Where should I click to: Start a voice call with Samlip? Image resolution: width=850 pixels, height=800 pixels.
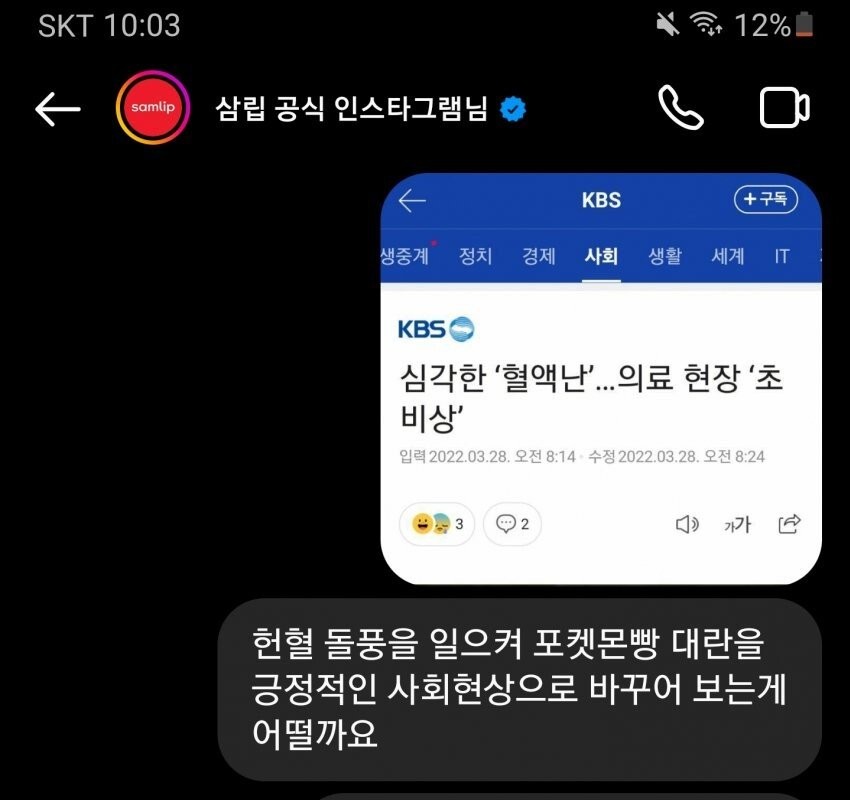point(680,108)
